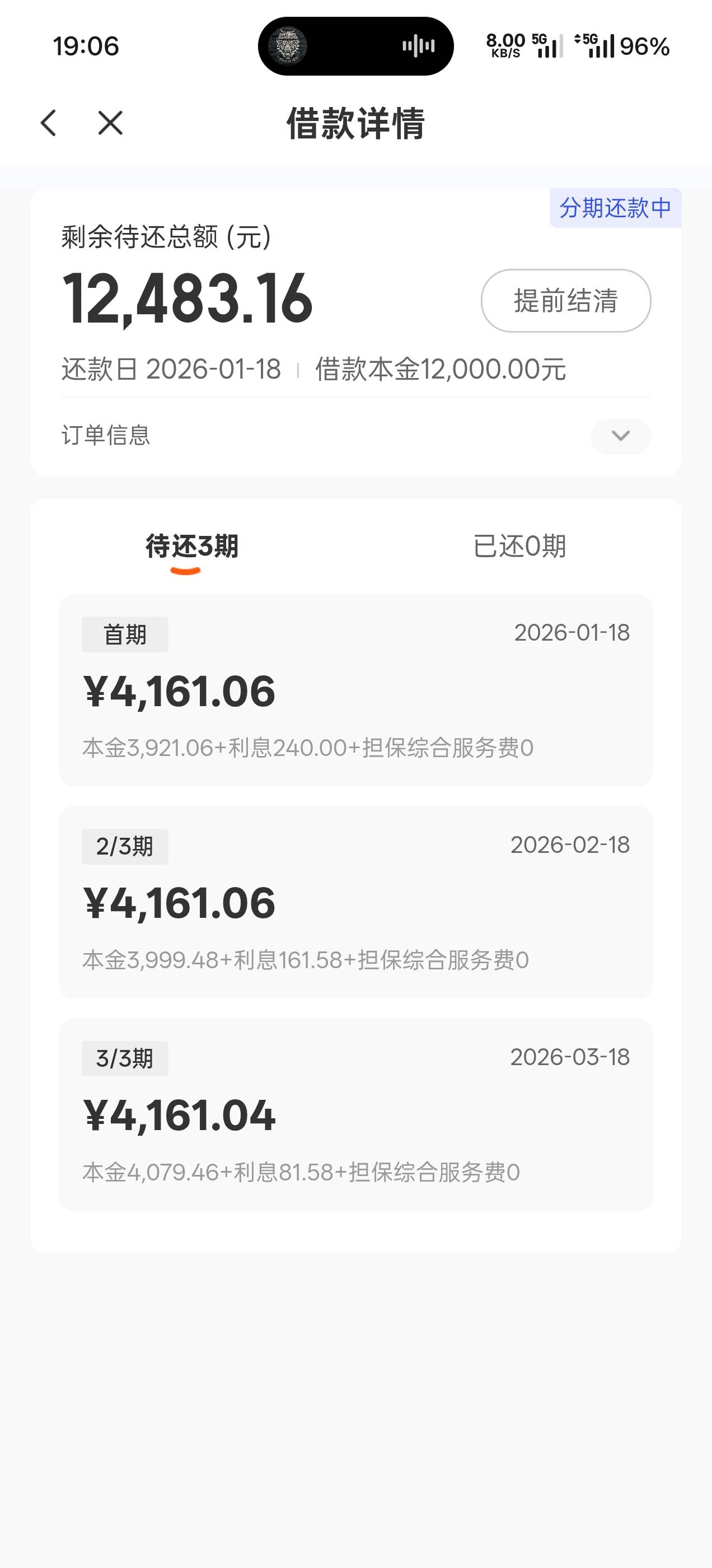
Task: Go back using the back arrow
Action: tap(49, 123)
